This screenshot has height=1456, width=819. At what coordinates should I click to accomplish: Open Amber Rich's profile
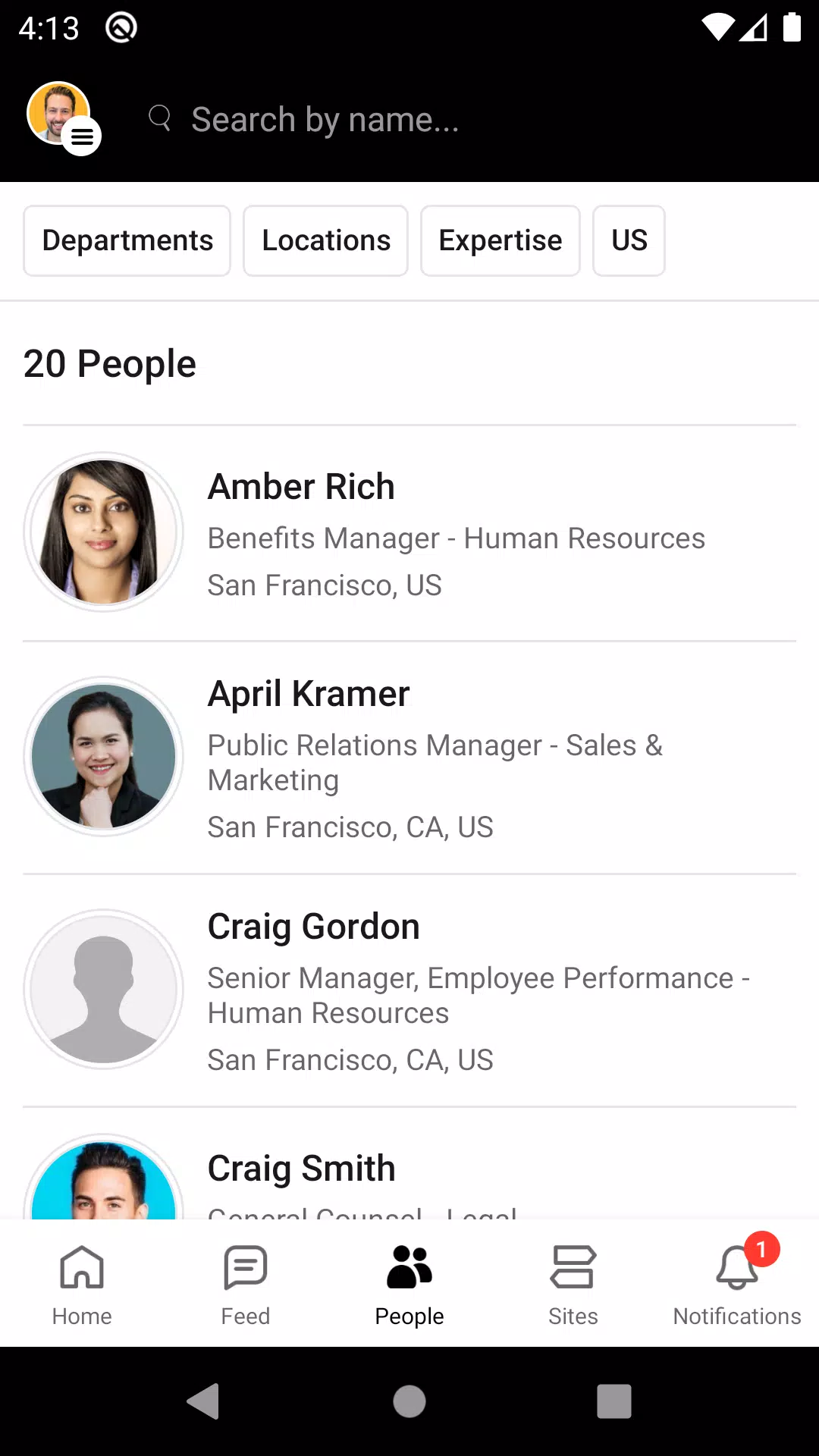pyautogui.click(x=409, y=533)
